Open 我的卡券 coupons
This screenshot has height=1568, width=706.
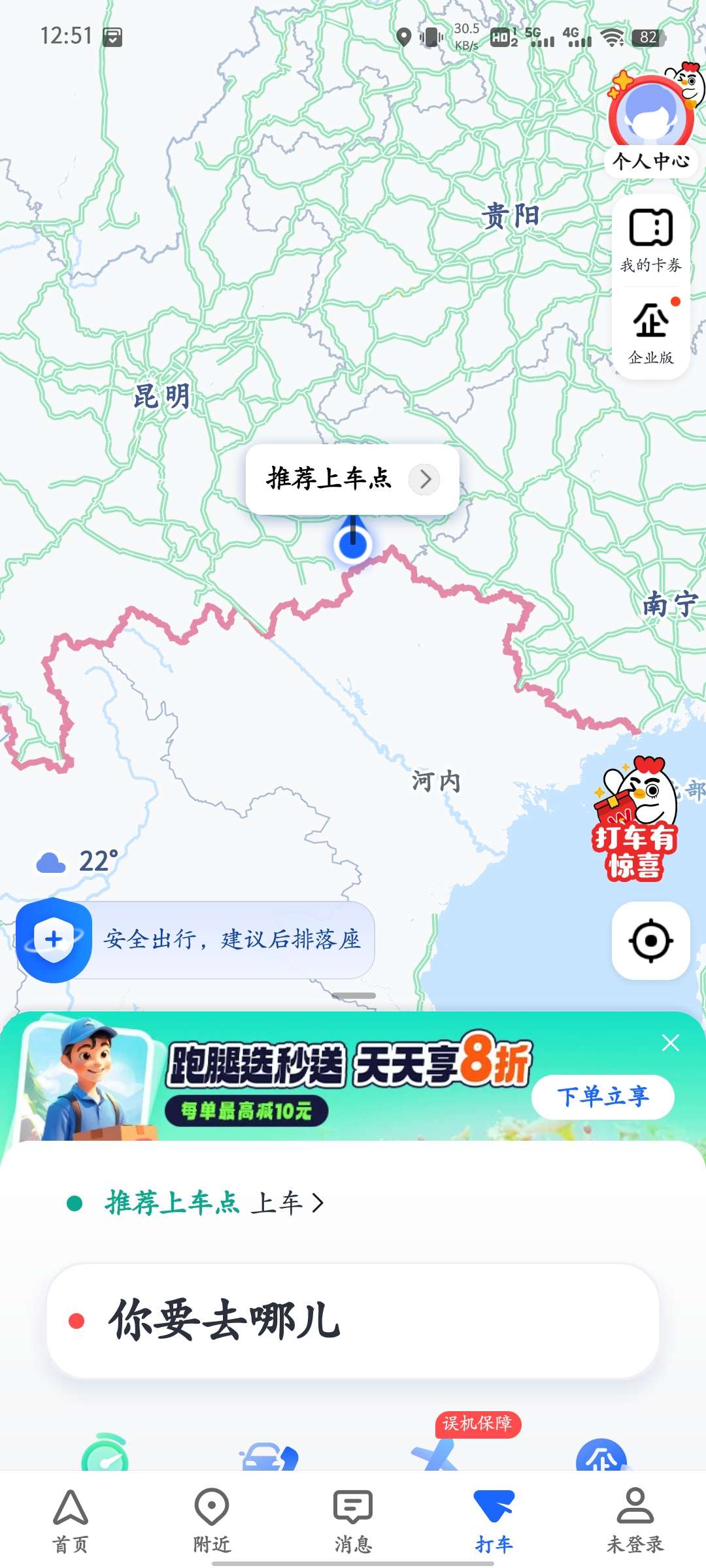click(650, 240)
